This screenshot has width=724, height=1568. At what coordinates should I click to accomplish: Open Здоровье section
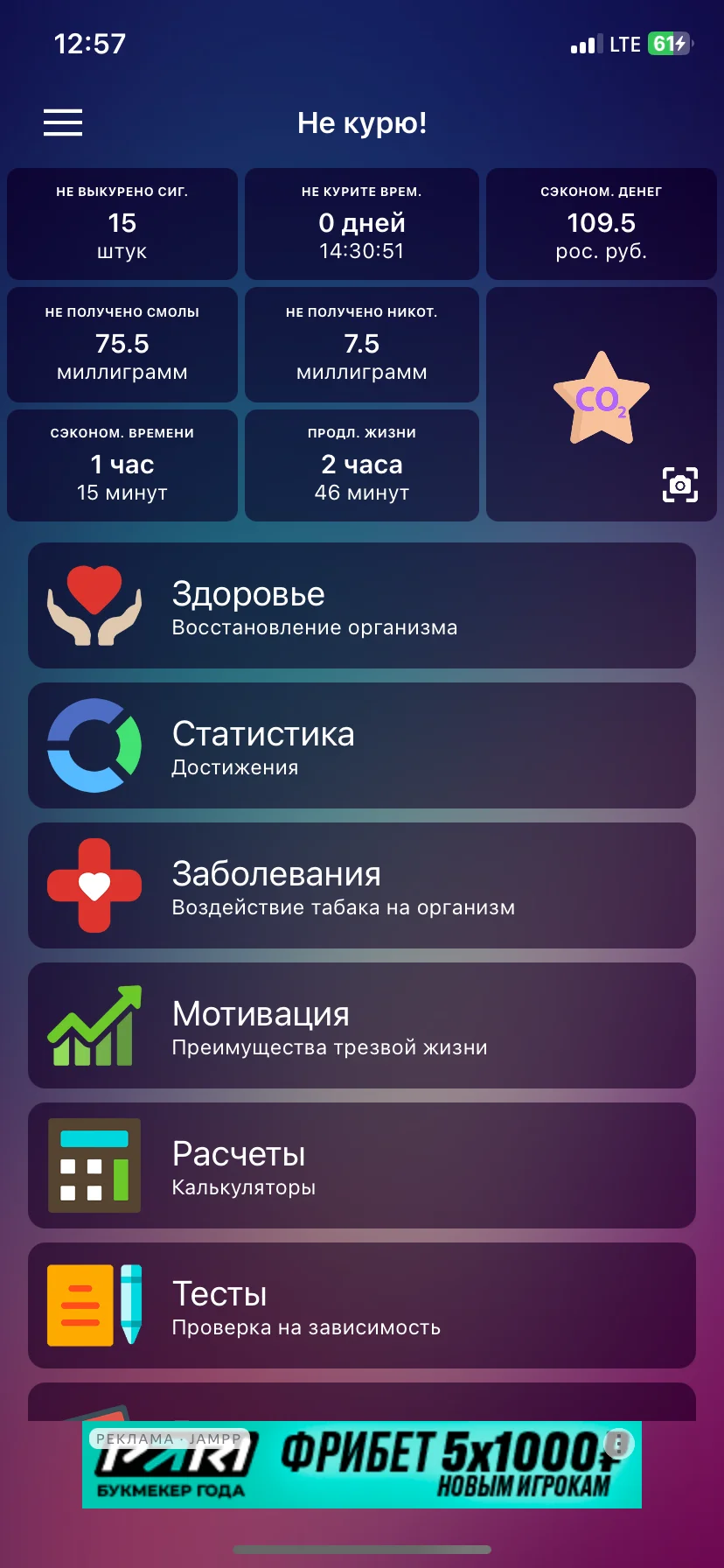[x=362, y=605]
